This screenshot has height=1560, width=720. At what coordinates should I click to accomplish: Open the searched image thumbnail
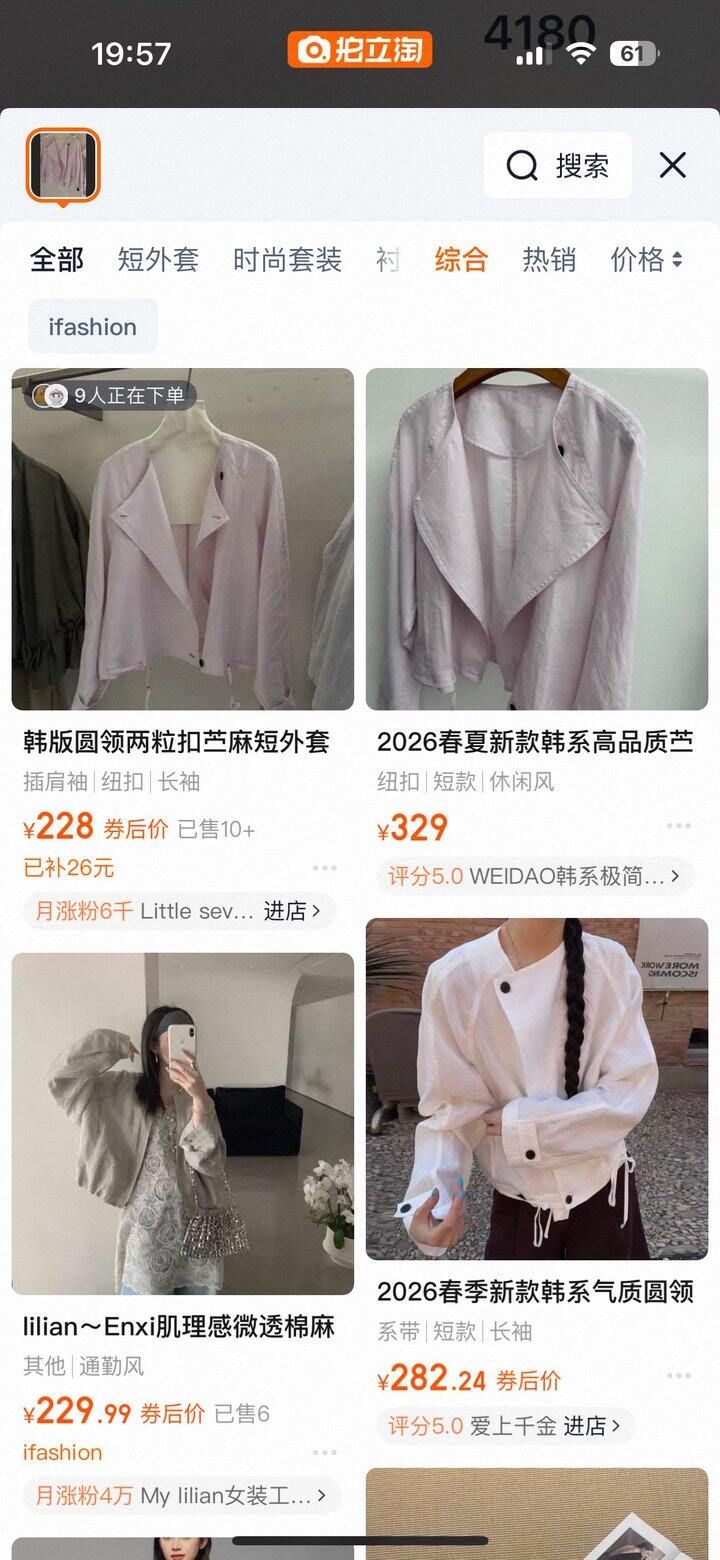point(63,165)
